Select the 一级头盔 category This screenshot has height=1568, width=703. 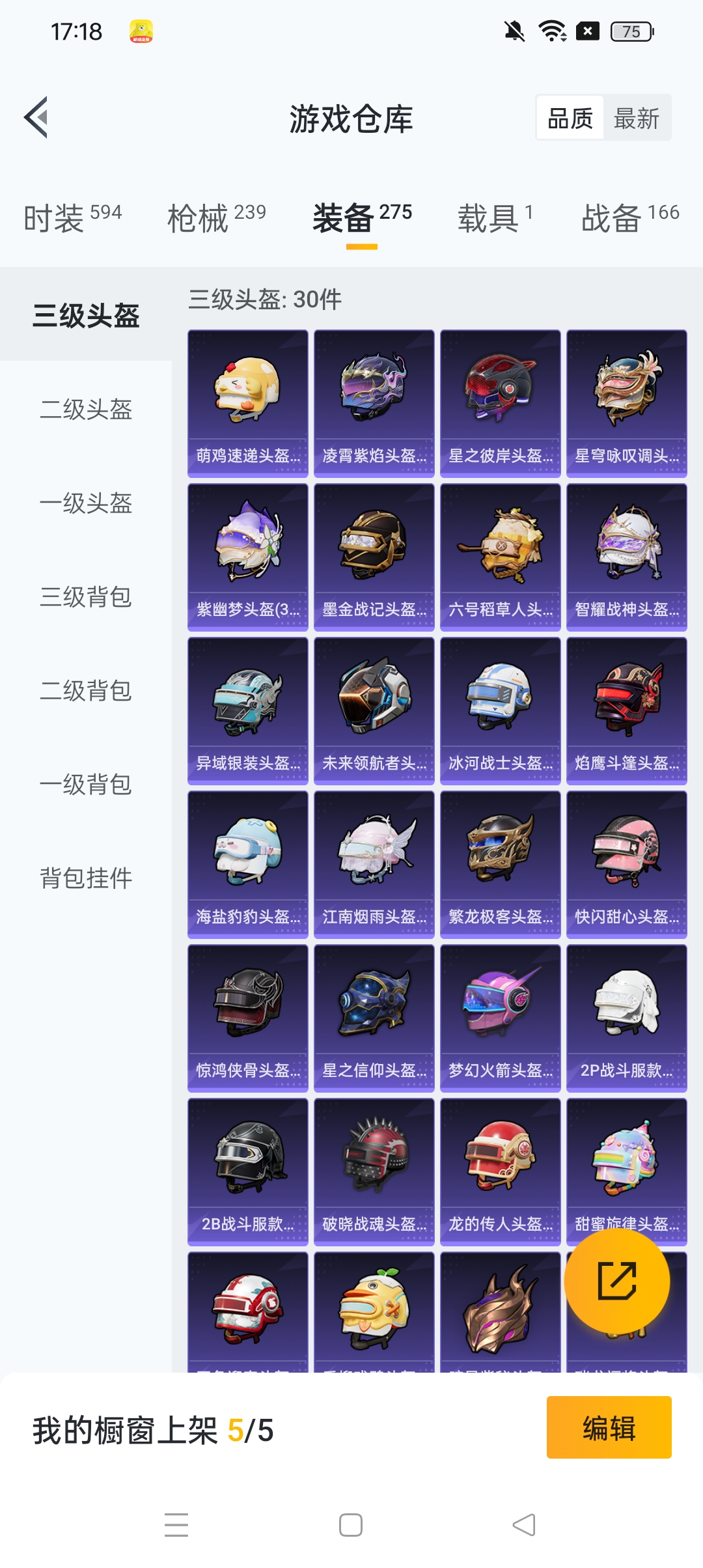tap(86, 503)
